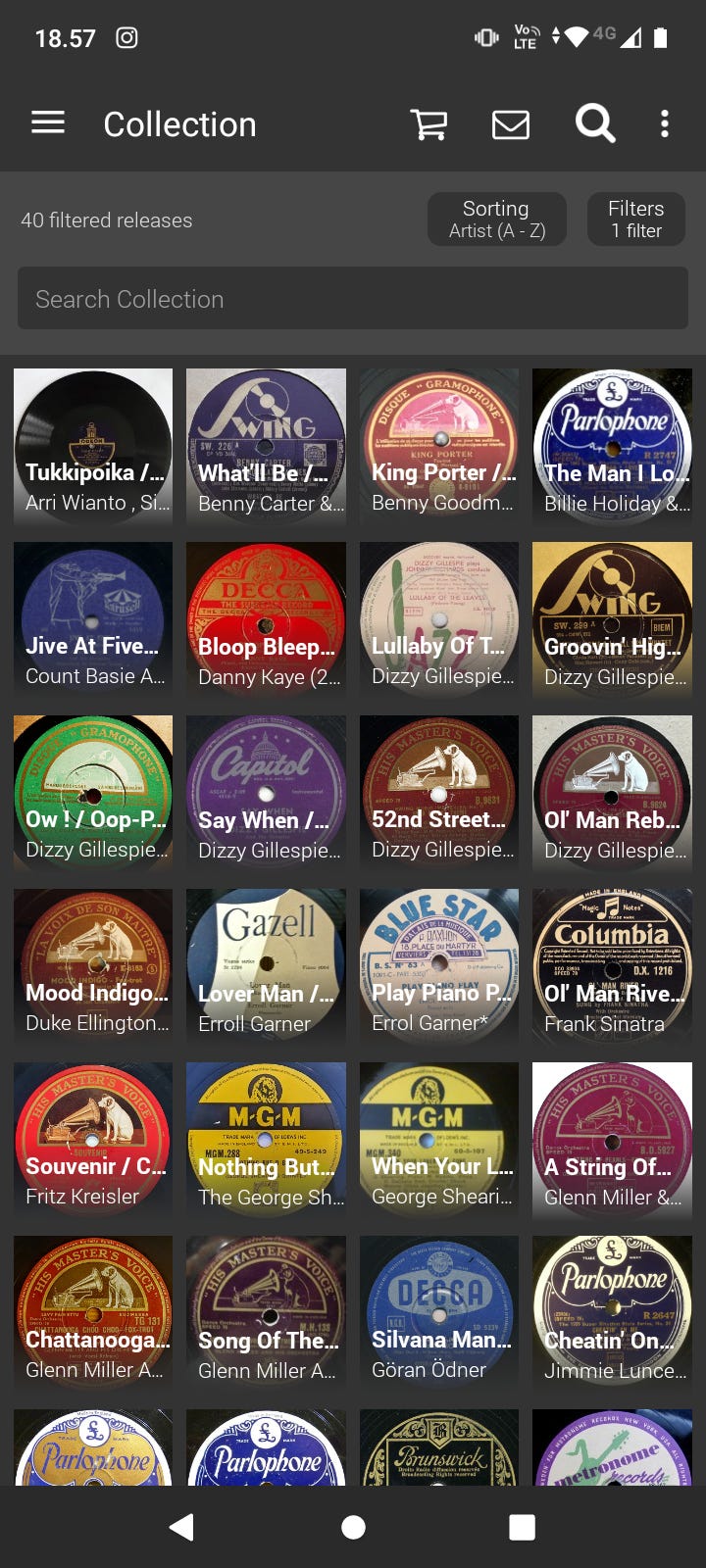Open Silvana Man by Göran Ödner

pos(439,1315)
